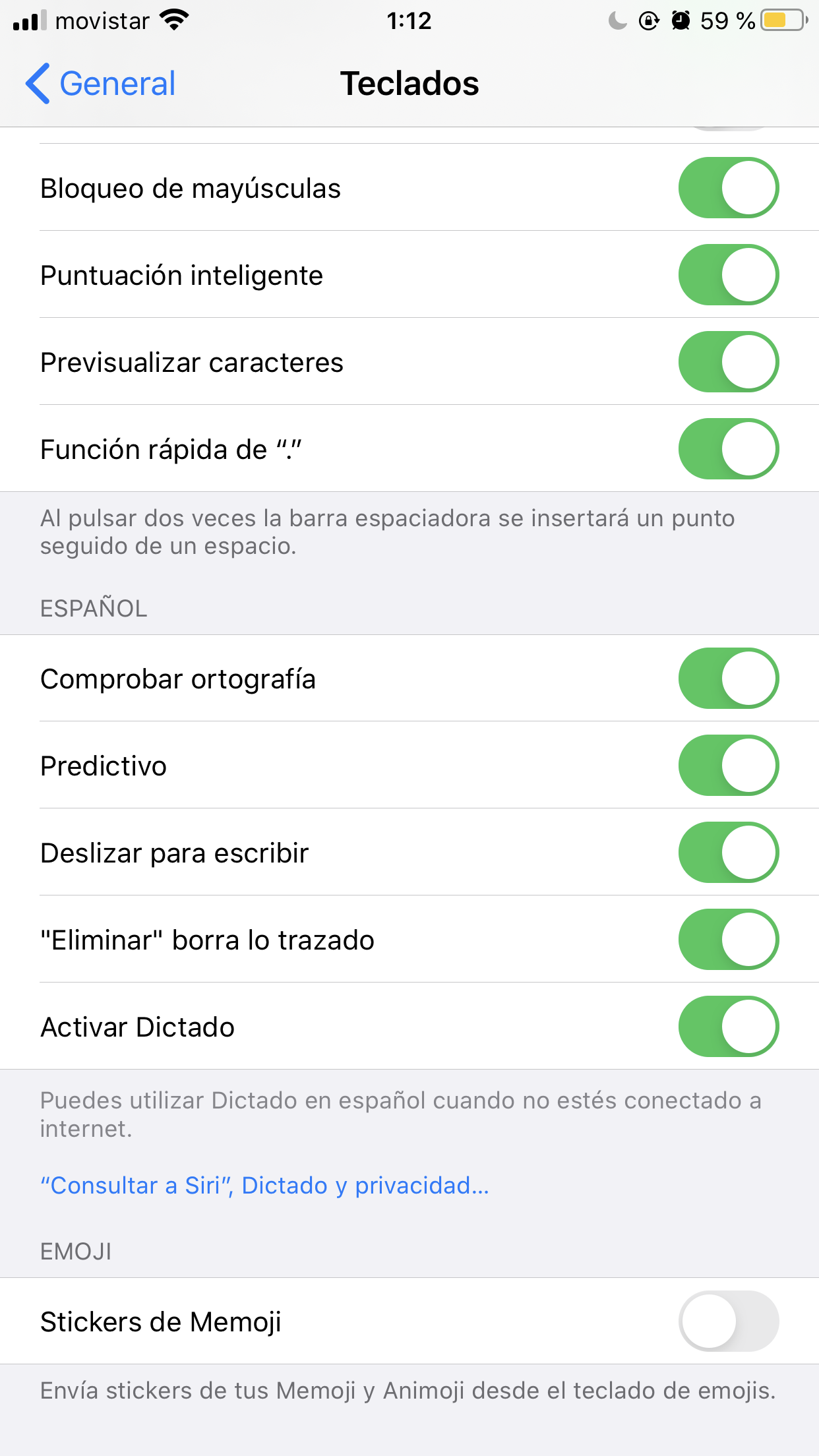This screenshot has height=1456, width=819.
Task: Toggle Previsualizar caracteres off
Action: (728, 362)
